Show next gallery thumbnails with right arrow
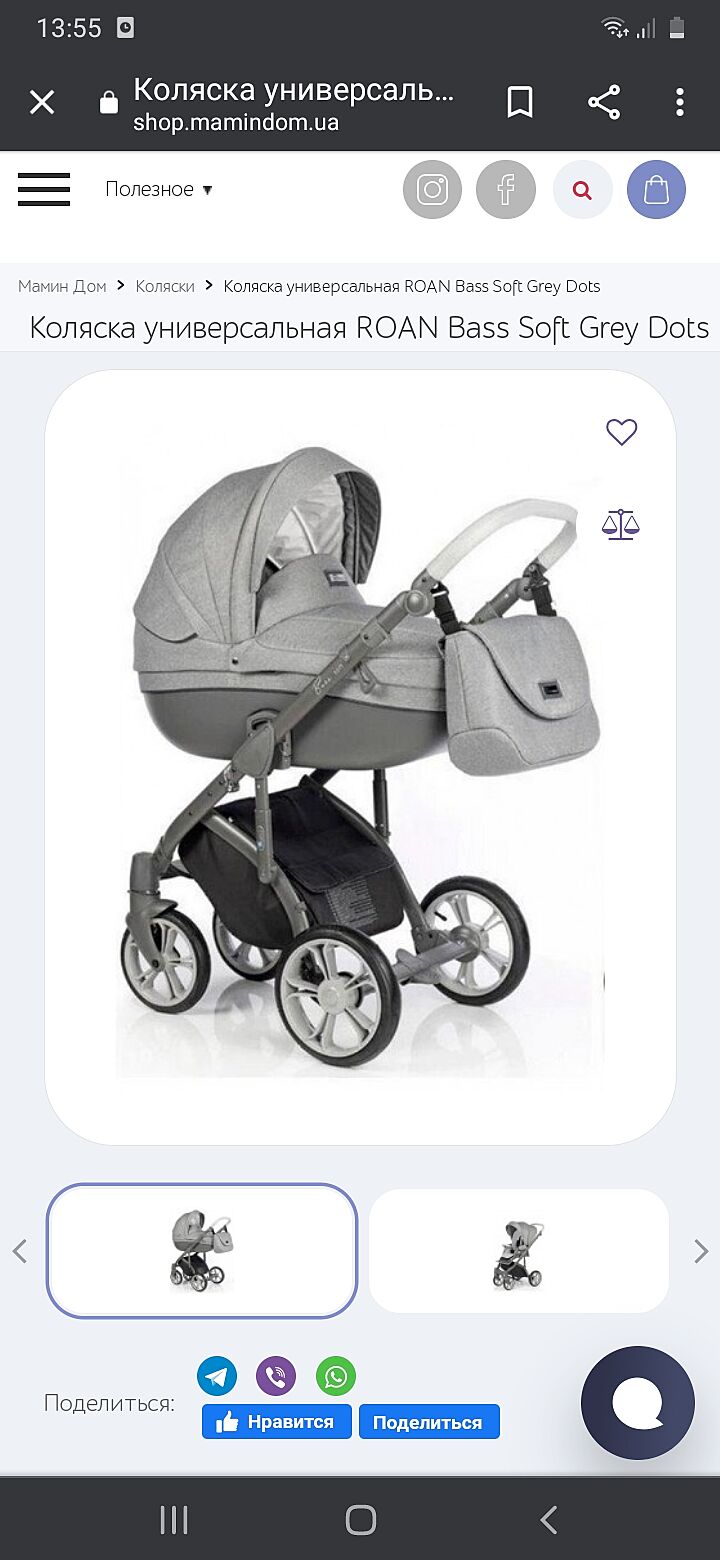720x1560 pixels. tap(701, 1251)
